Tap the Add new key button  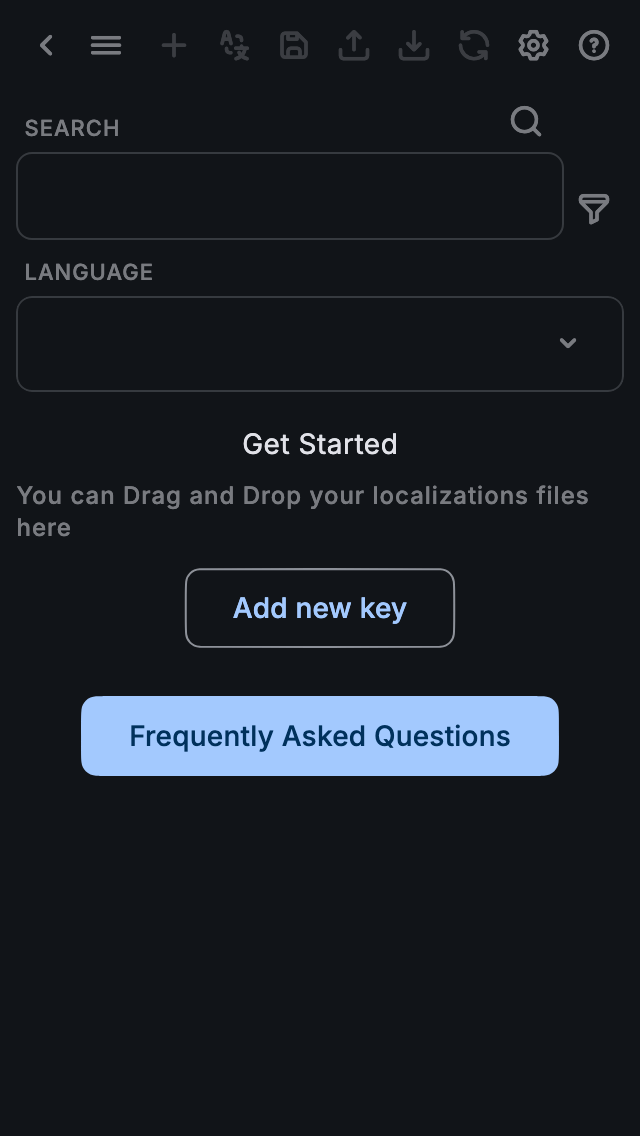pyautogui.click(x=320, y=608)
